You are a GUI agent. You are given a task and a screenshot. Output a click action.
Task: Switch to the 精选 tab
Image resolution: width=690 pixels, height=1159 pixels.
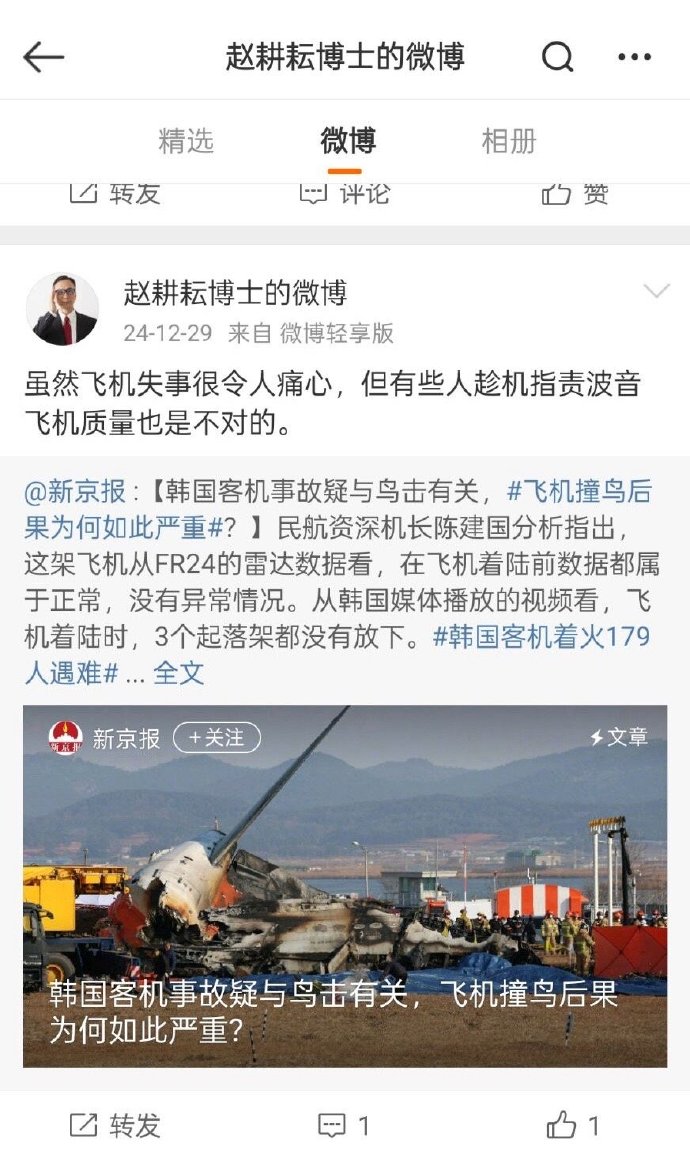(186, 141)
